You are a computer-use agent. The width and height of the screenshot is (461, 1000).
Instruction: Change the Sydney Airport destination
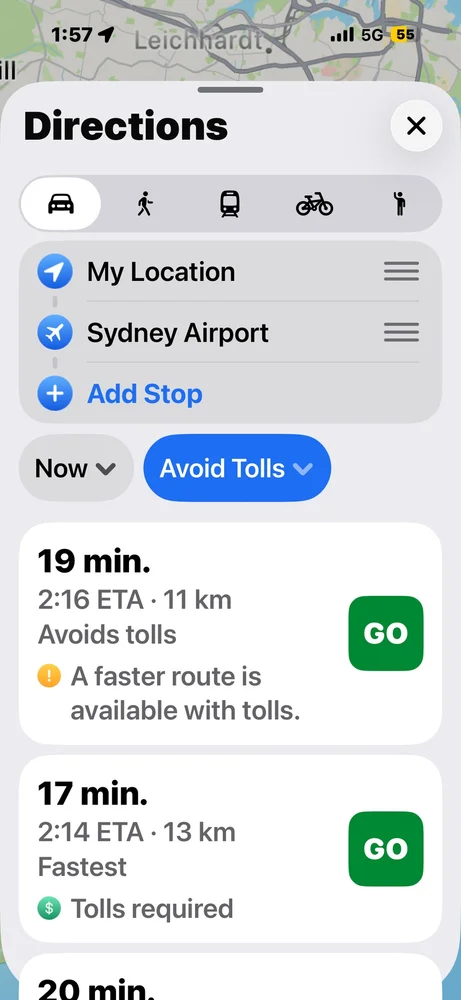tap(177, 333)
